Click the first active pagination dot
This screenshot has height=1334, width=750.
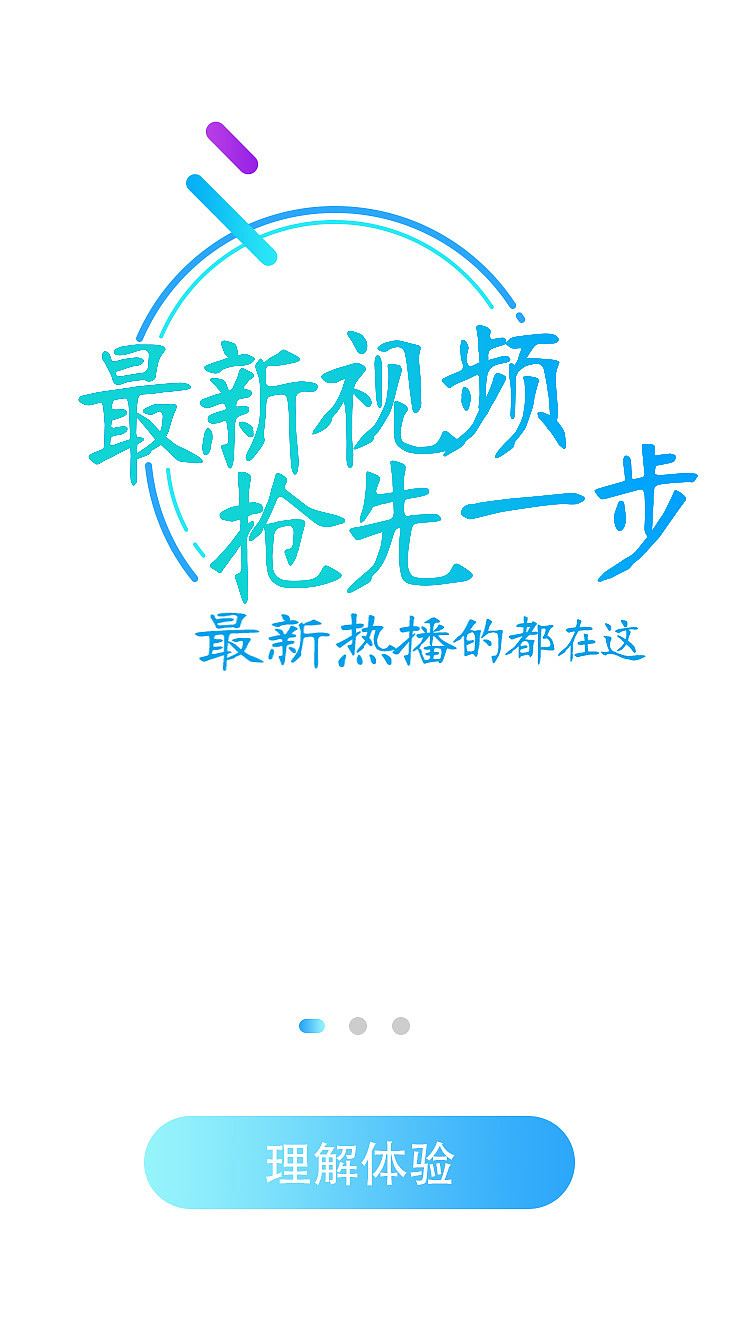point(311,1024)
